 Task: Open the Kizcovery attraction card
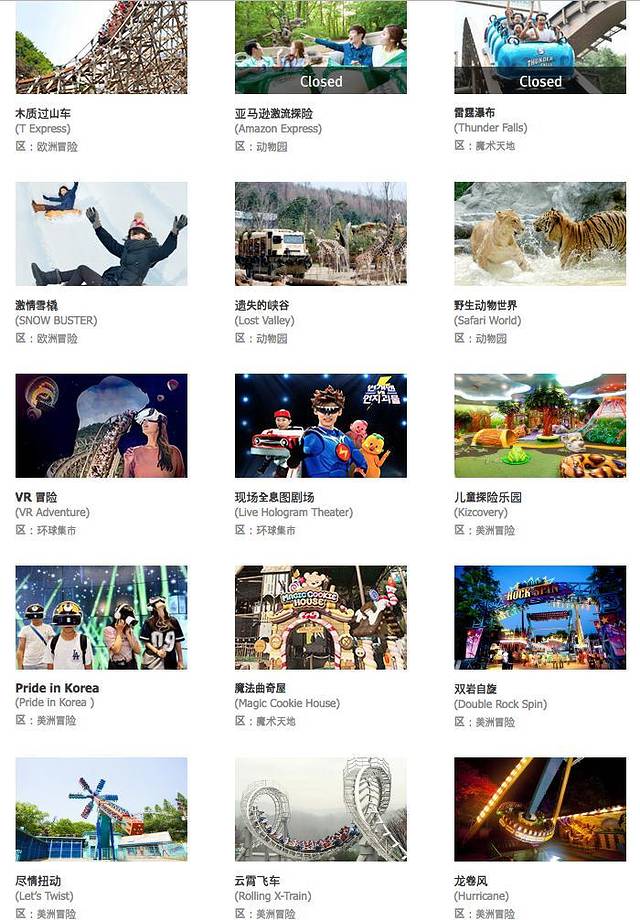540,426
